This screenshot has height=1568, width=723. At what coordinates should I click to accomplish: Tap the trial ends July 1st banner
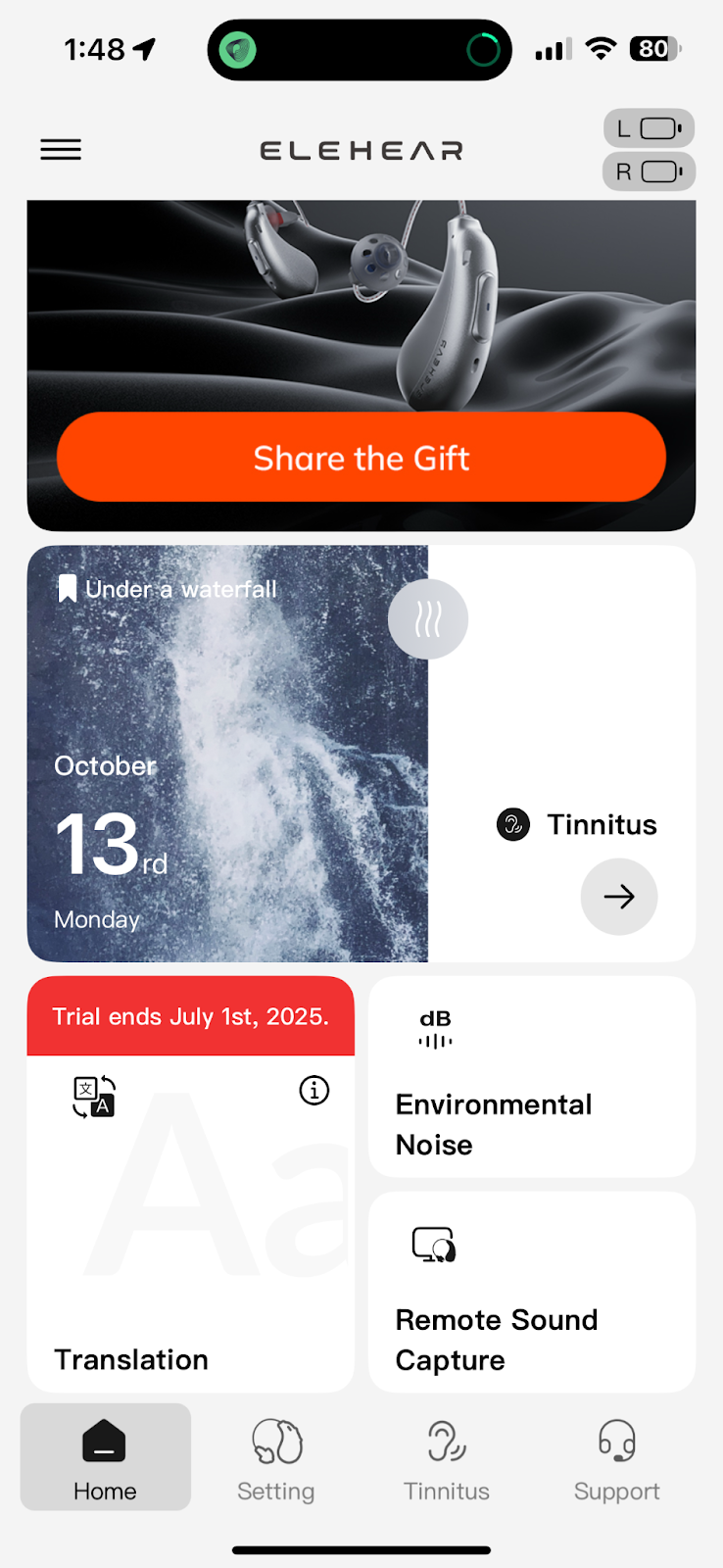(191, 1016)
